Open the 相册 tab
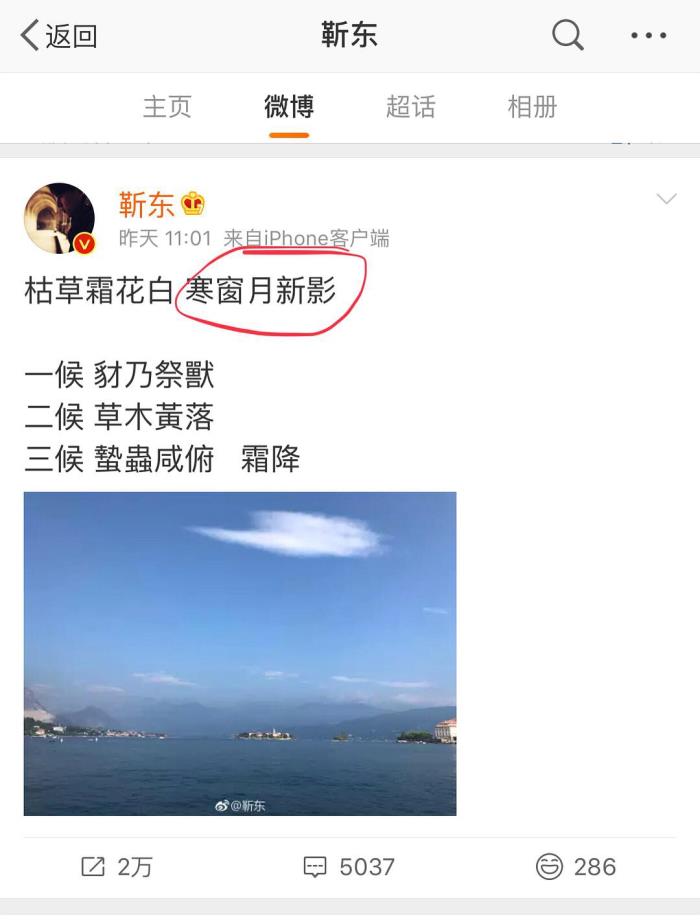 pos(532,106)
